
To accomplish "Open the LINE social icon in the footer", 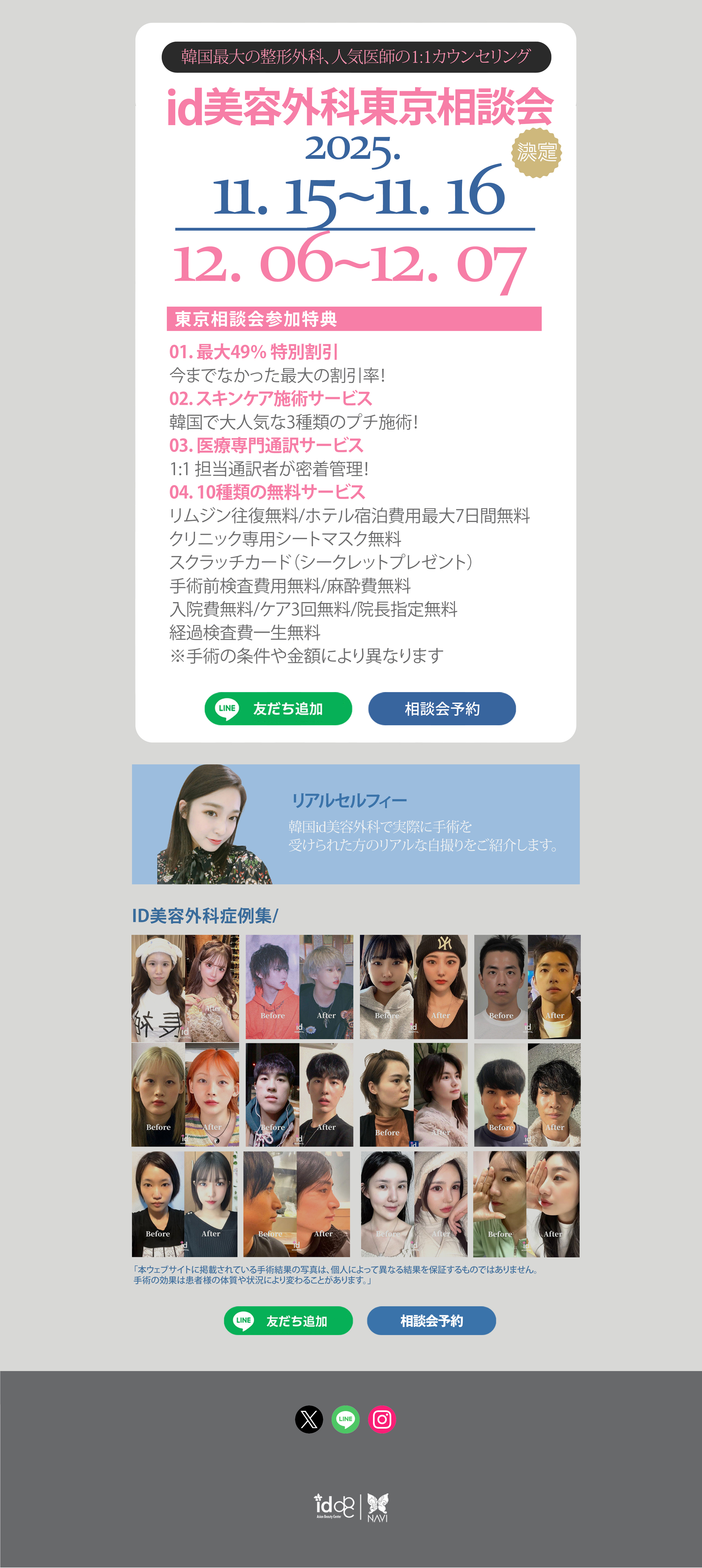I will point(345,1419).
